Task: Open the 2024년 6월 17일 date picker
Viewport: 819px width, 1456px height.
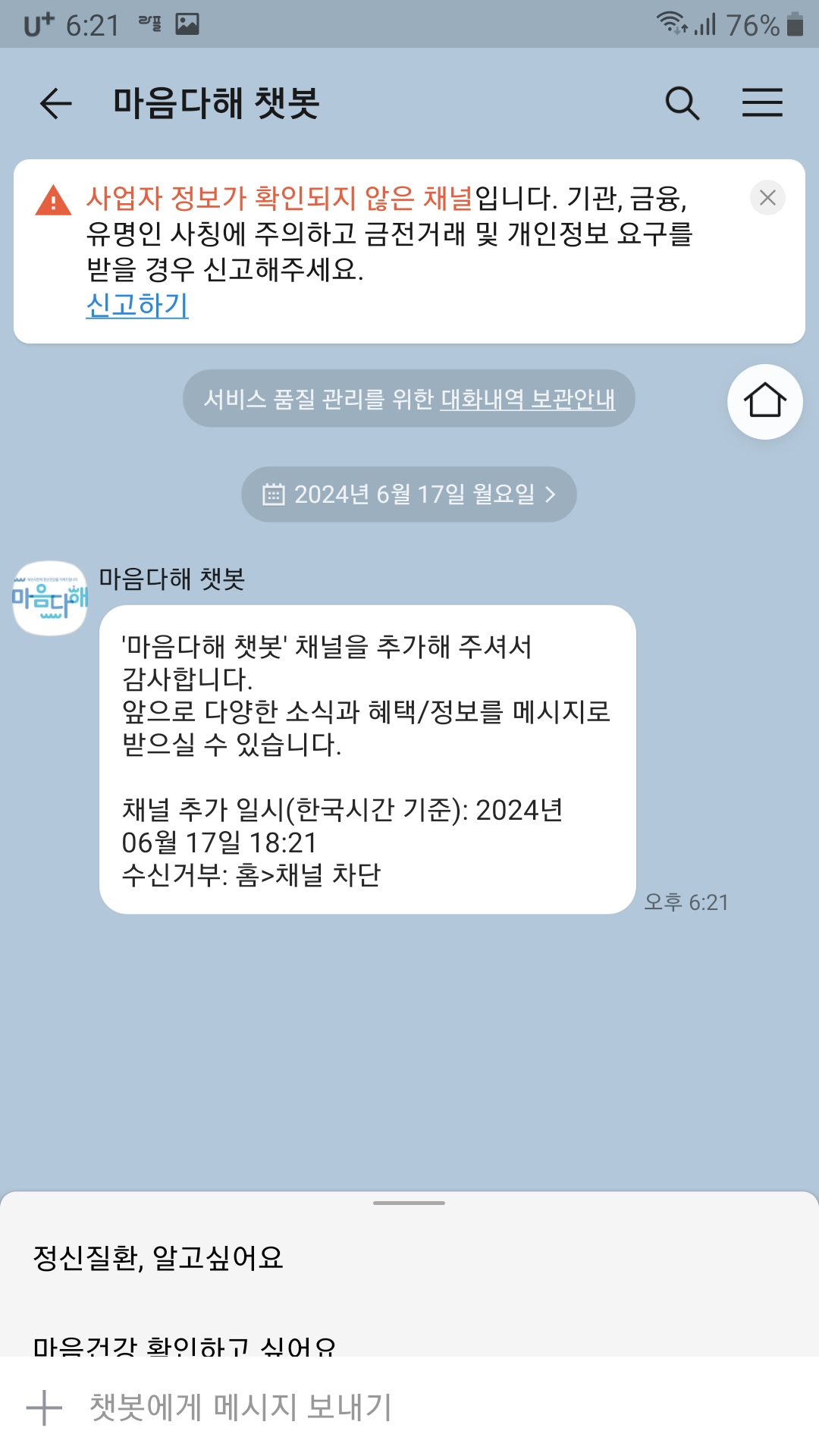Action: click(x=409, y=494)
